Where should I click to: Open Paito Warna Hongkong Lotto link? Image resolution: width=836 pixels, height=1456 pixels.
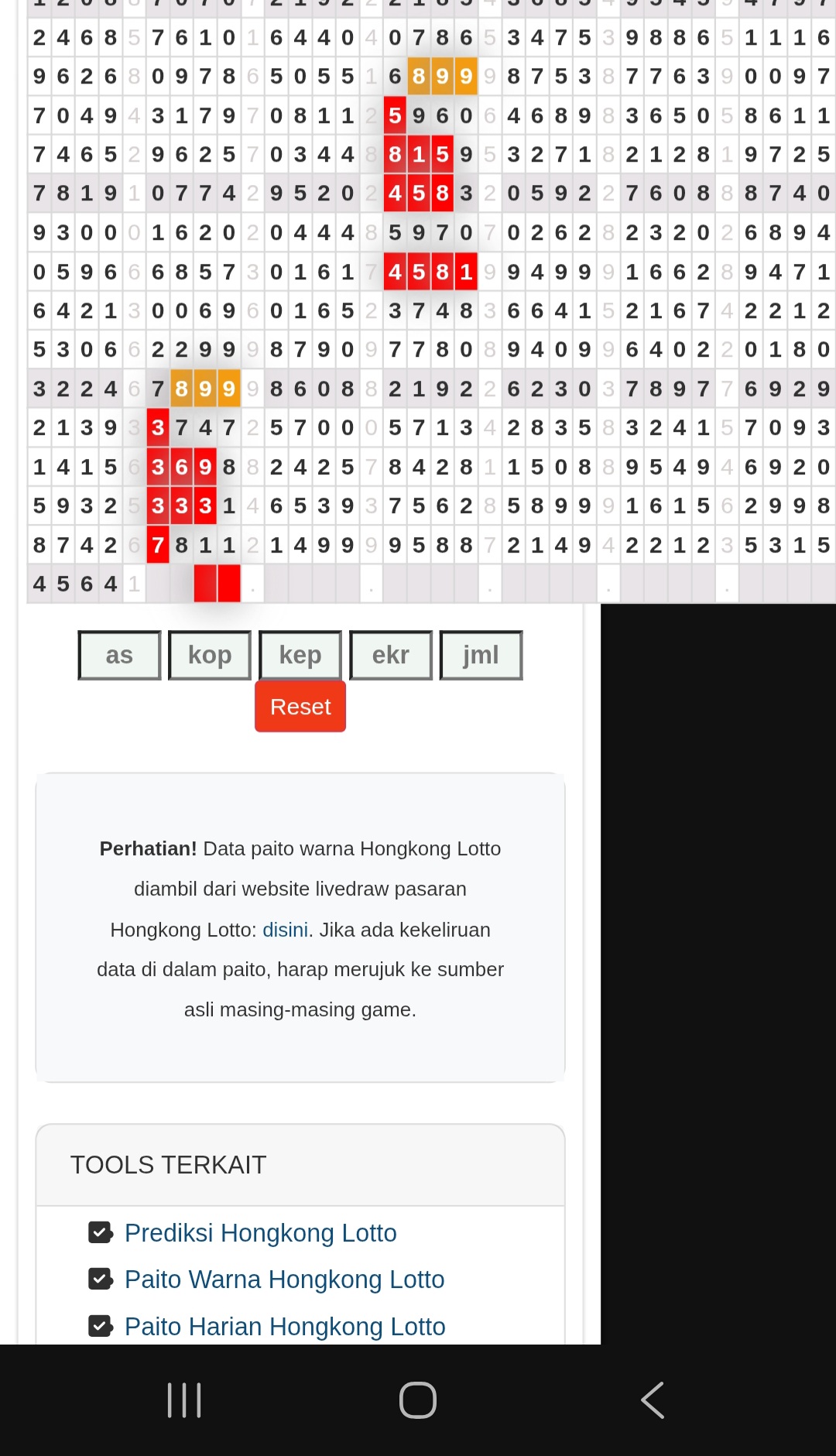point(285,1279)
